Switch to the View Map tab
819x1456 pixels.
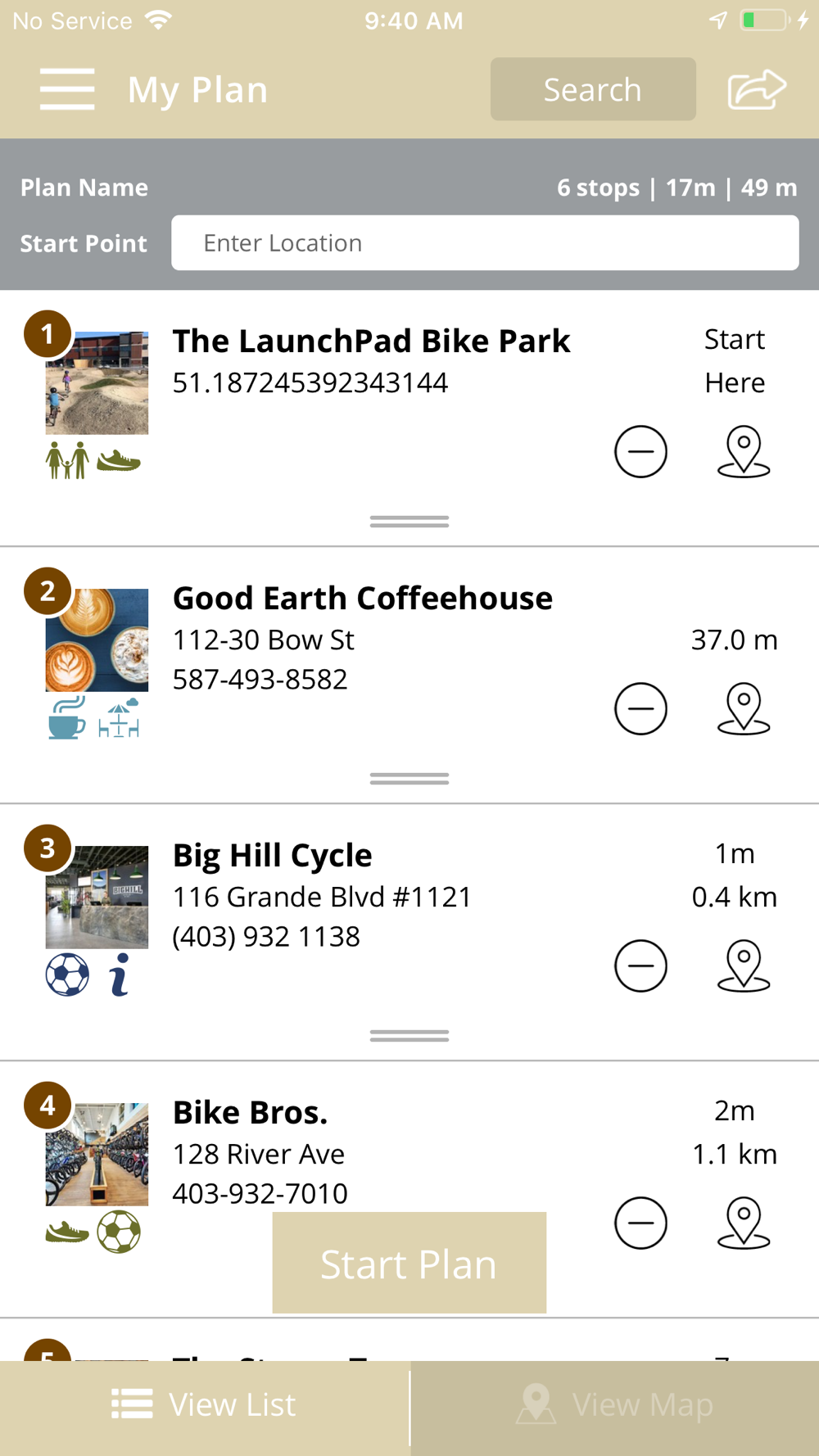615,1404
